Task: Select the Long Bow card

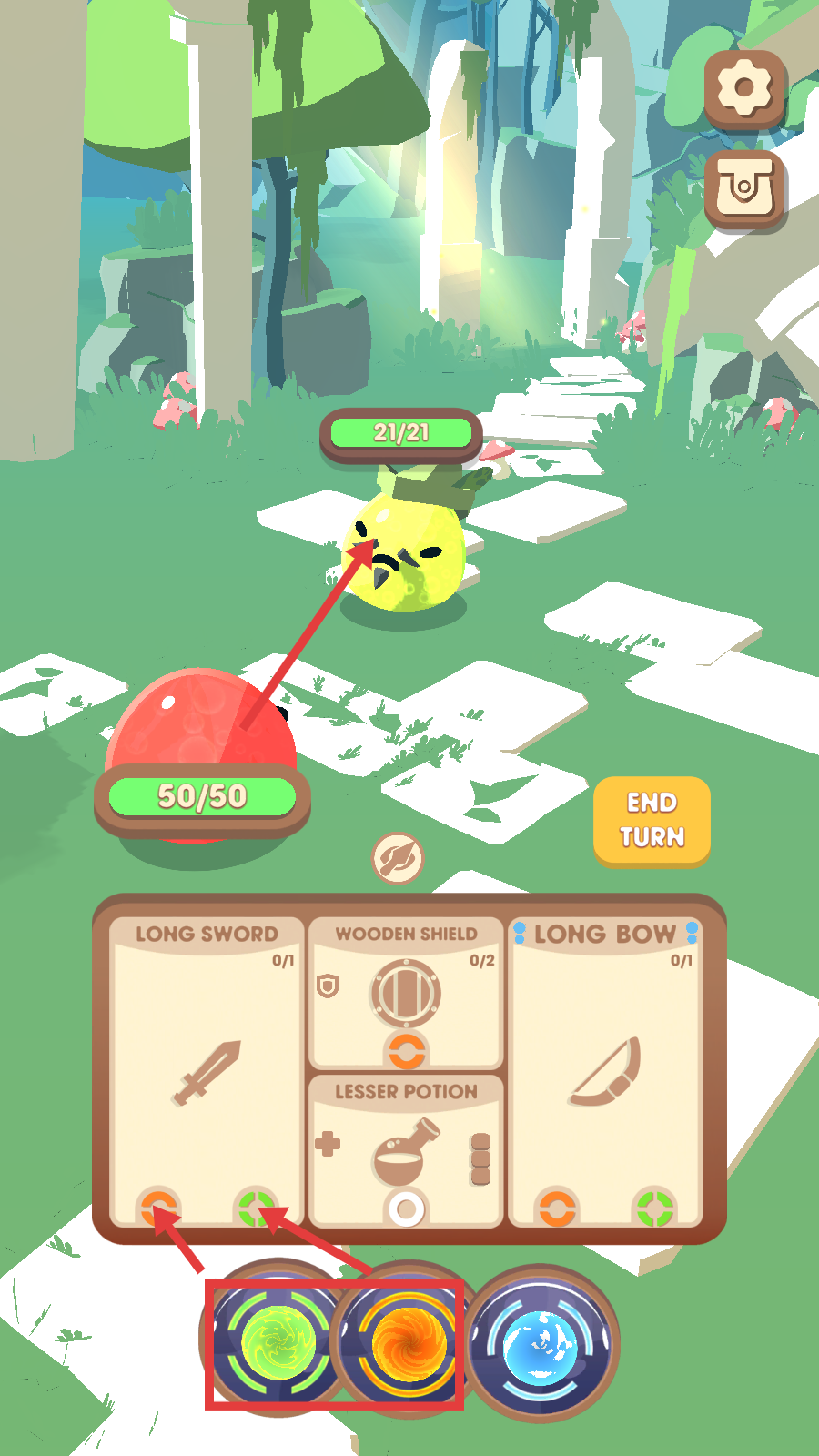Action: tap(605, 1069)
